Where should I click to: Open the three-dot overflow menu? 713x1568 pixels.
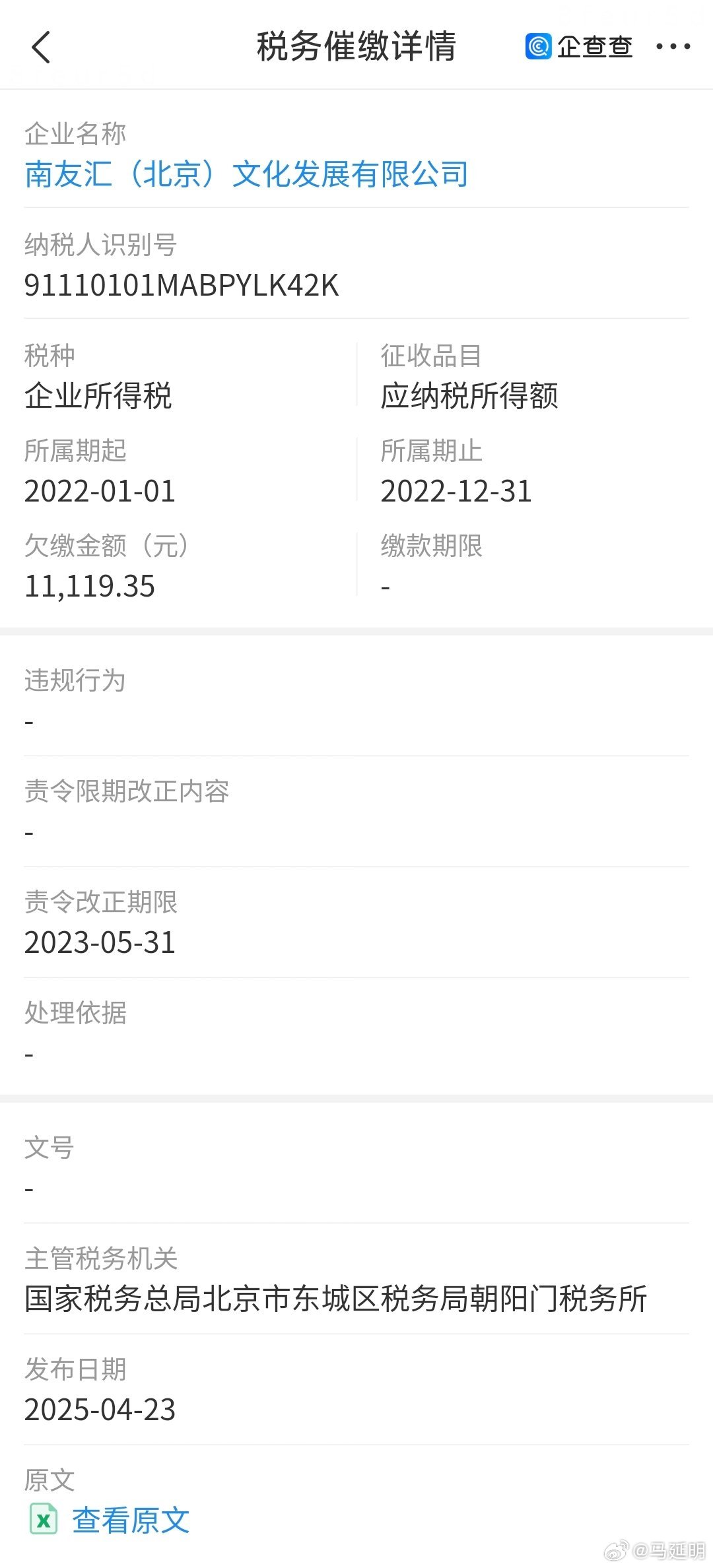click(x=673, y=47)
